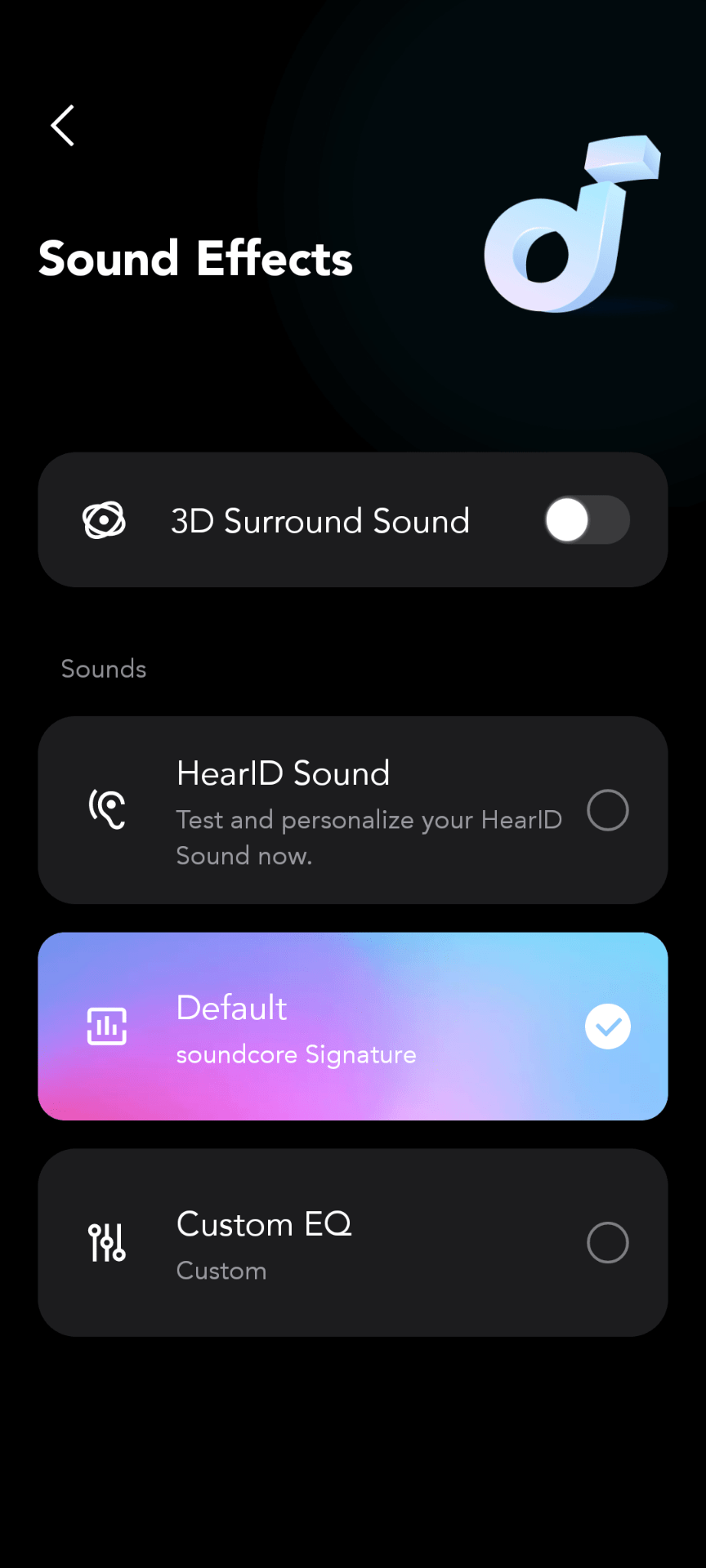The image size is (706, 1568).
Task: Enable the 3D Surround Sound switch
Action: [587, 520]
